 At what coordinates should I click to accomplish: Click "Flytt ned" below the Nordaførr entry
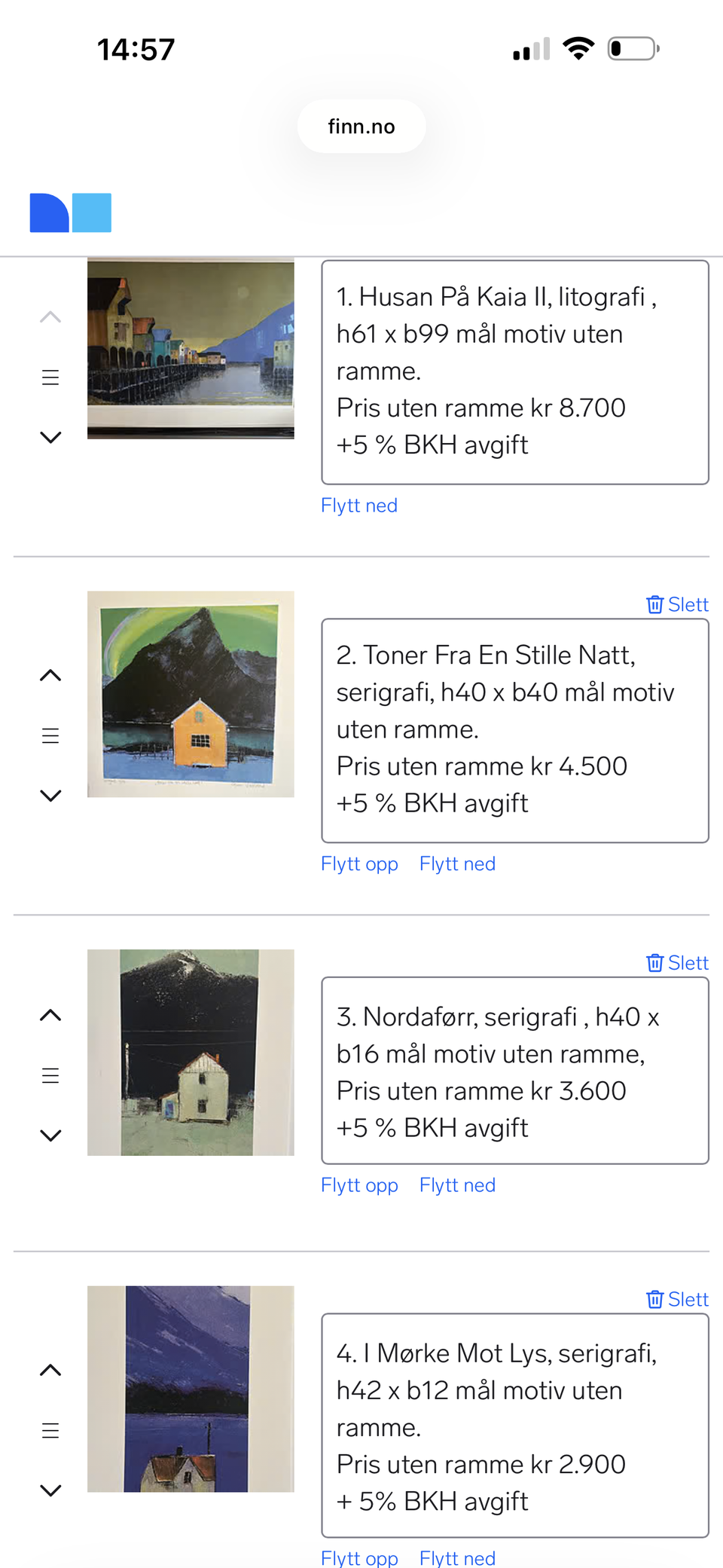[x=457, y=1184]
